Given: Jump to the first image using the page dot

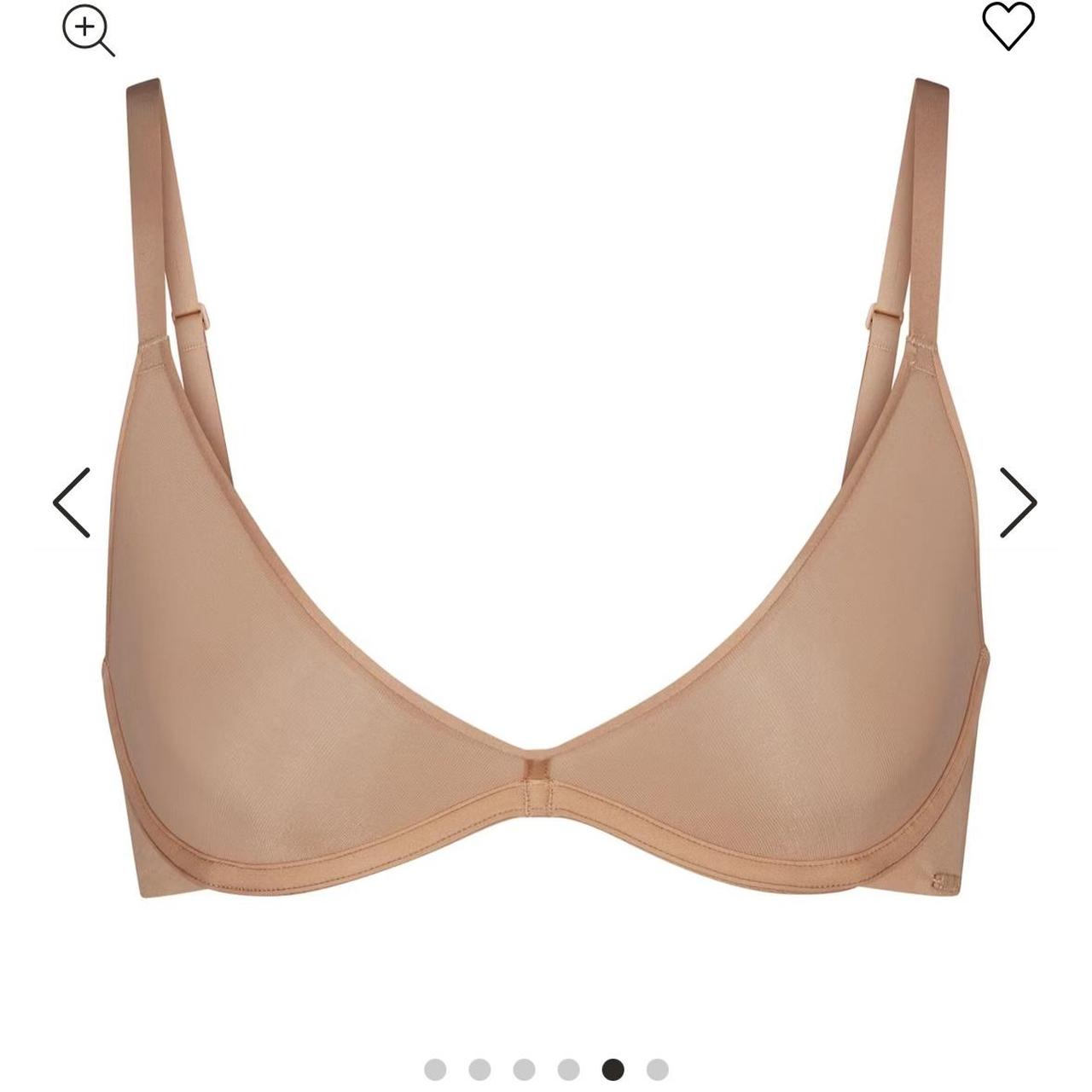Looking at the screenshot, I should (x=435, y=1069).
